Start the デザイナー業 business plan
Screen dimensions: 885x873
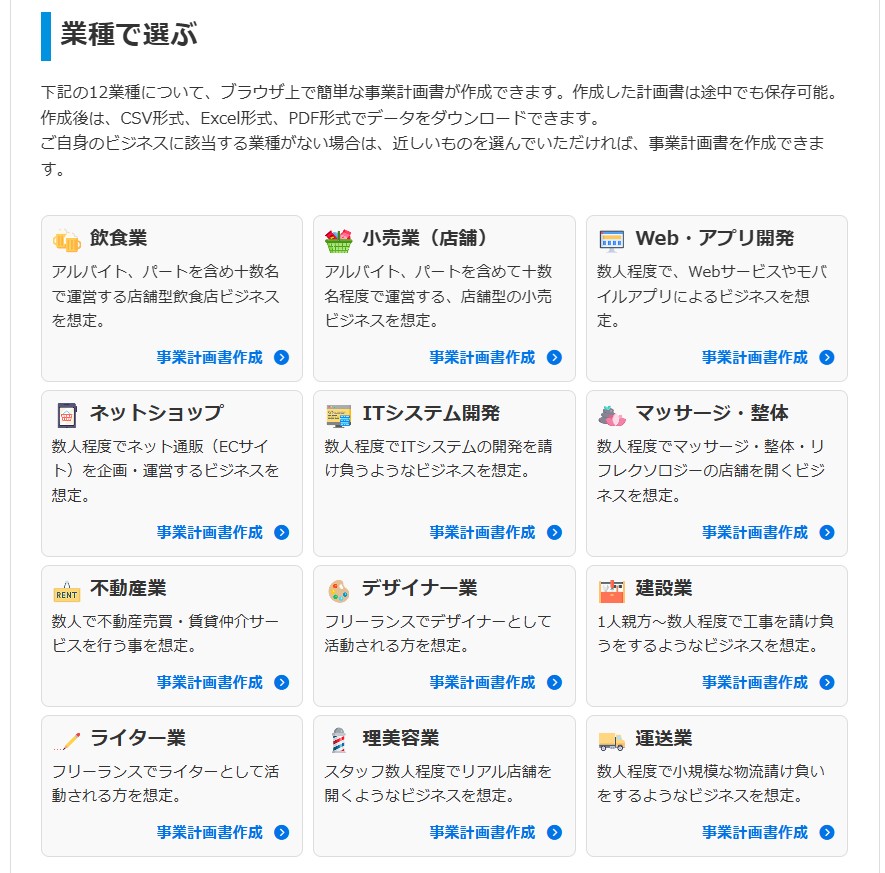click(x=495, y=682)
